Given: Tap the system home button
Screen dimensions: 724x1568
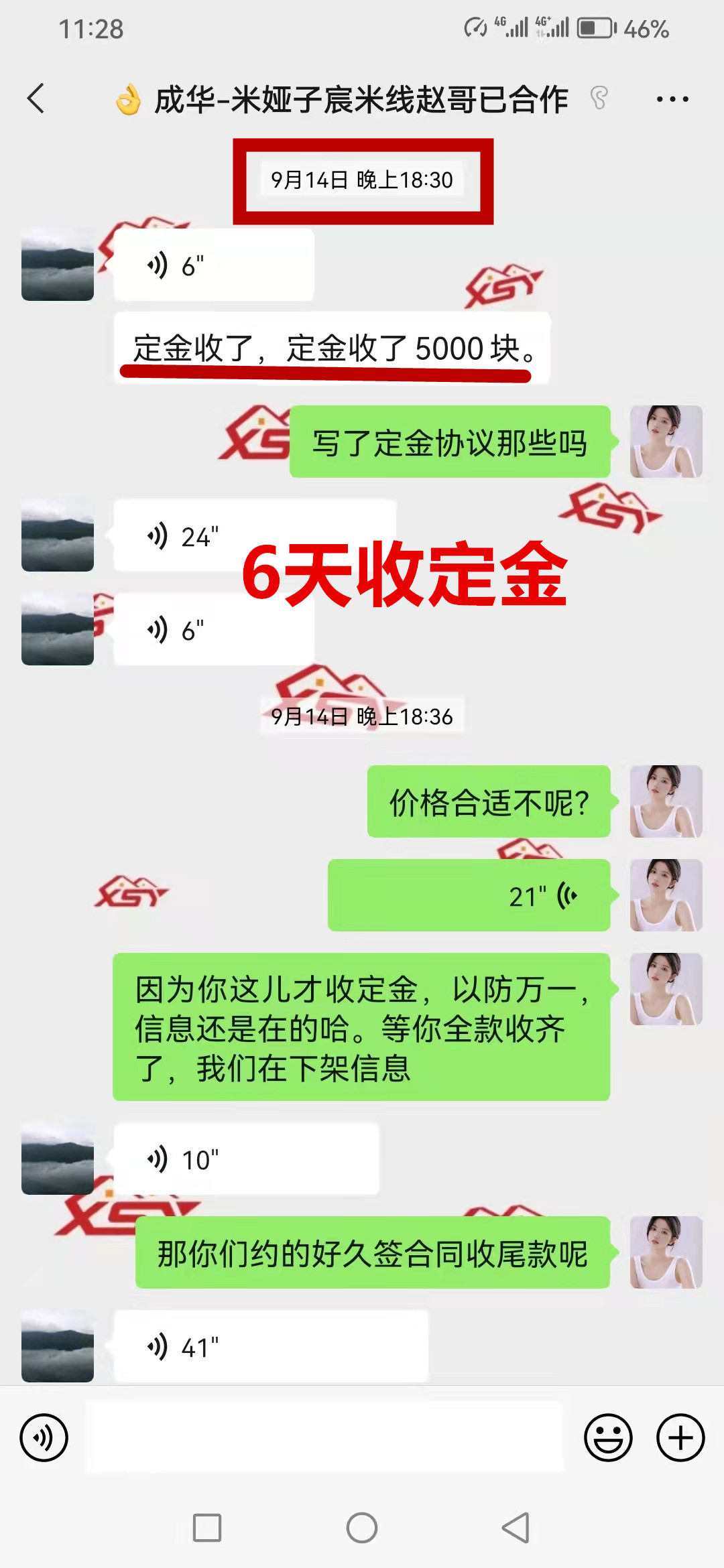Looking at the screenshot, I should (x=362, y=1528).
